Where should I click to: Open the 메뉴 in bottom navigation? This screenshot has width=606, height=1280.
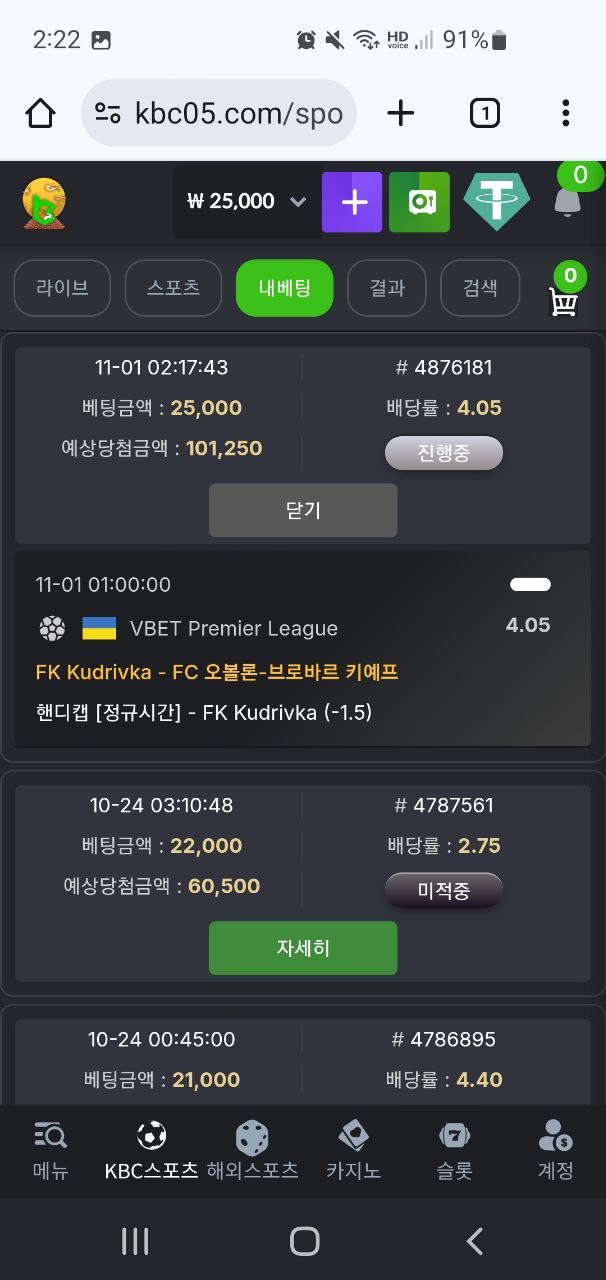[x=50, y=1150]
